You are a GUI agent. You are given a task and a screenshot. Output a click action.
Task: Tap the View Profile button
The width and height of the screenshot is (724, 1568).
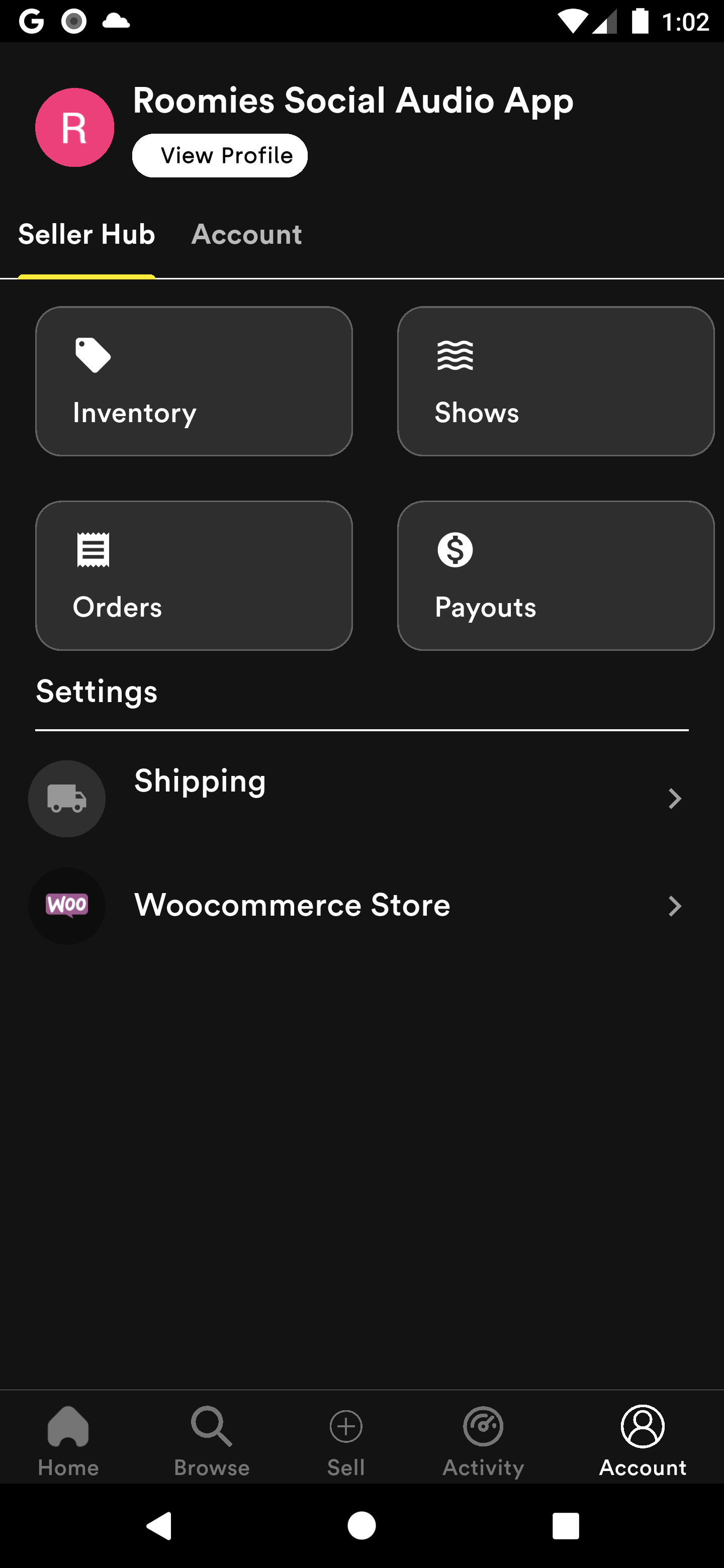pyautogui.click(x=220, y=156)
